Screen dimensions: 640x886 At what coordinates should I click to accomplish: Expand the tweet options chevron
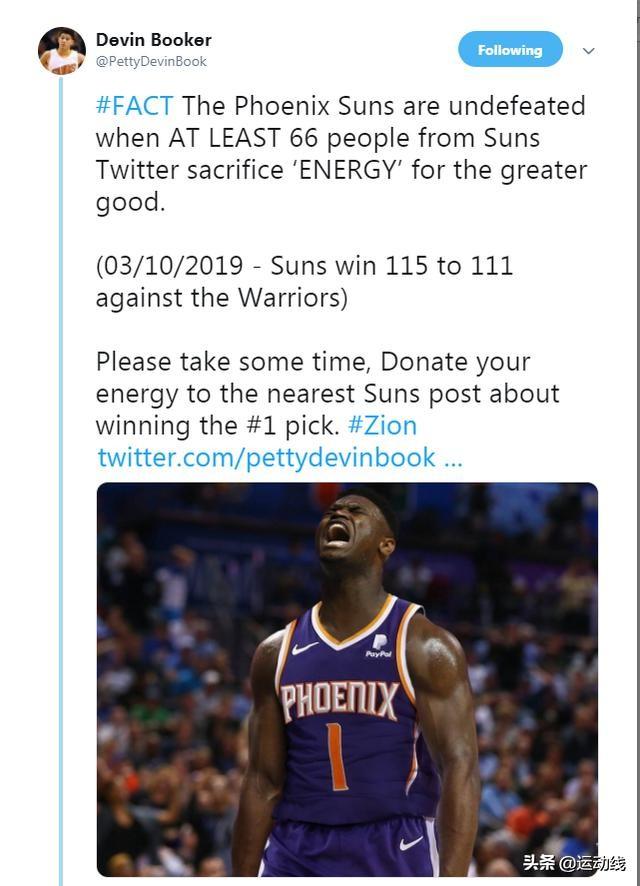click(x=589, y=51)
